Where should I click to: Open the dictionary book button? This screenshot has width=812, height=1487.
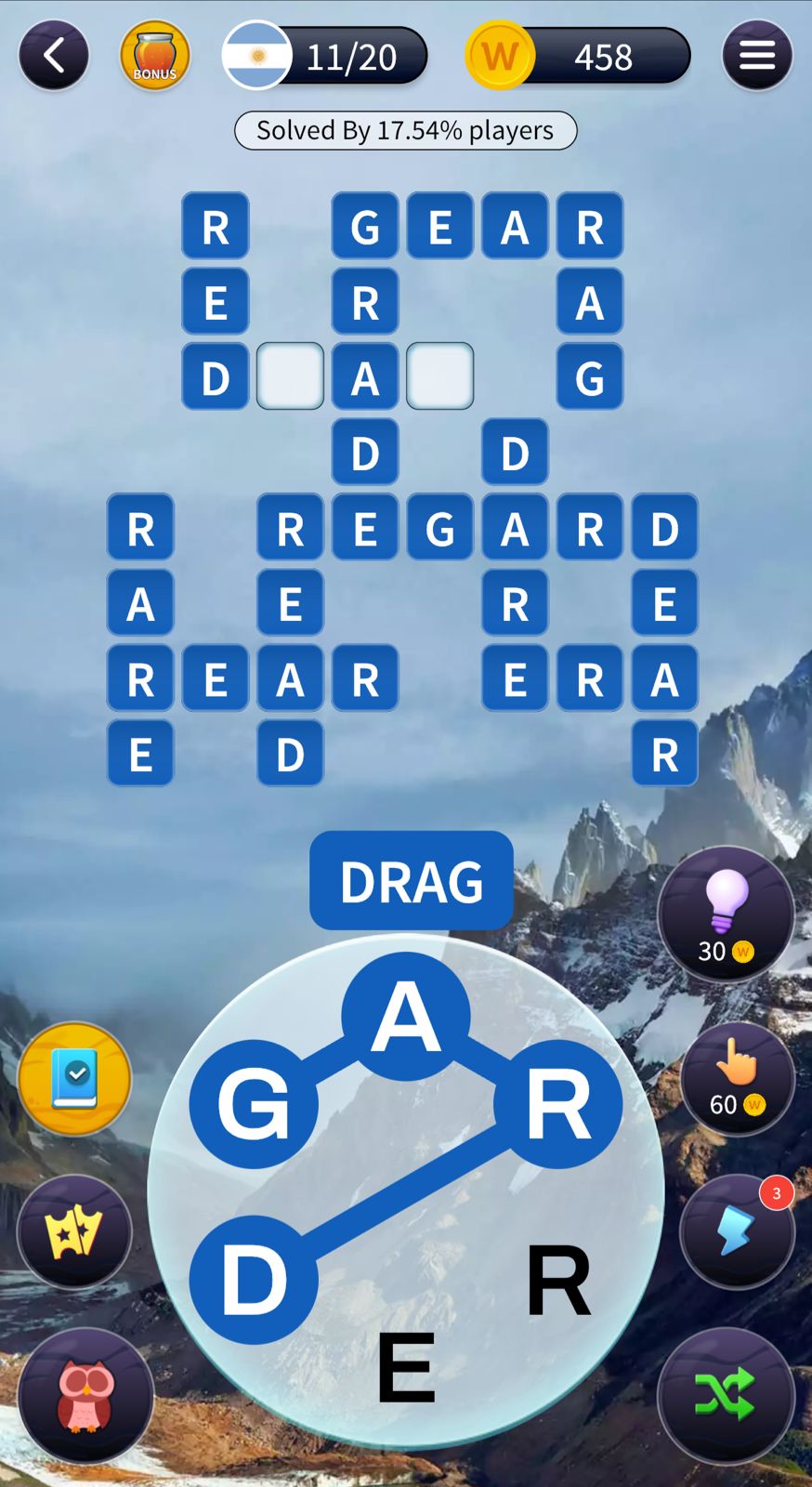click(74, 1078)
